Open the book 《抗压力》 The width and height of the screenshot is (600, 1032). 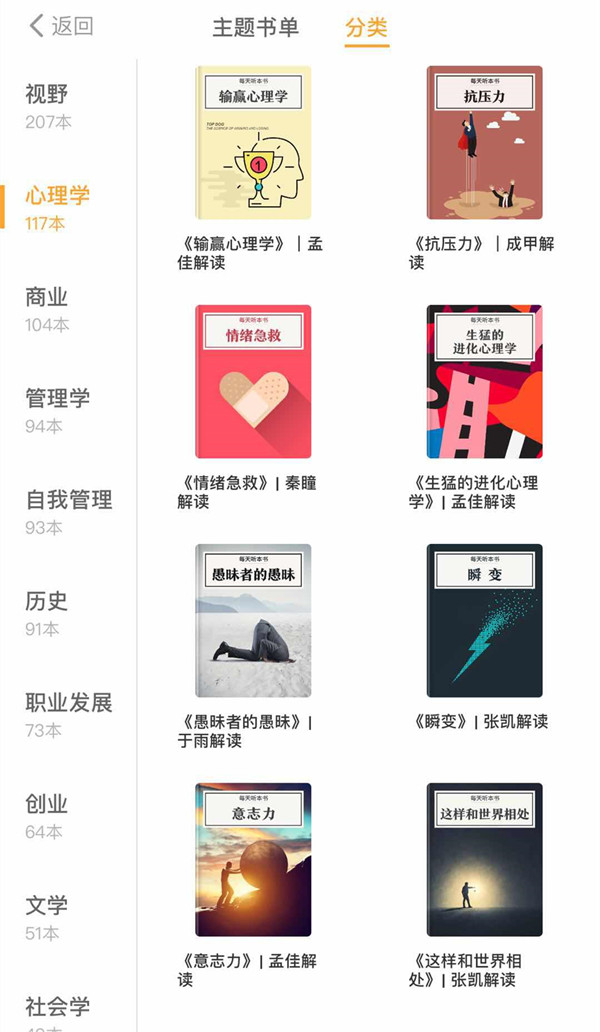pyautogui.click(x=484, y=143)
